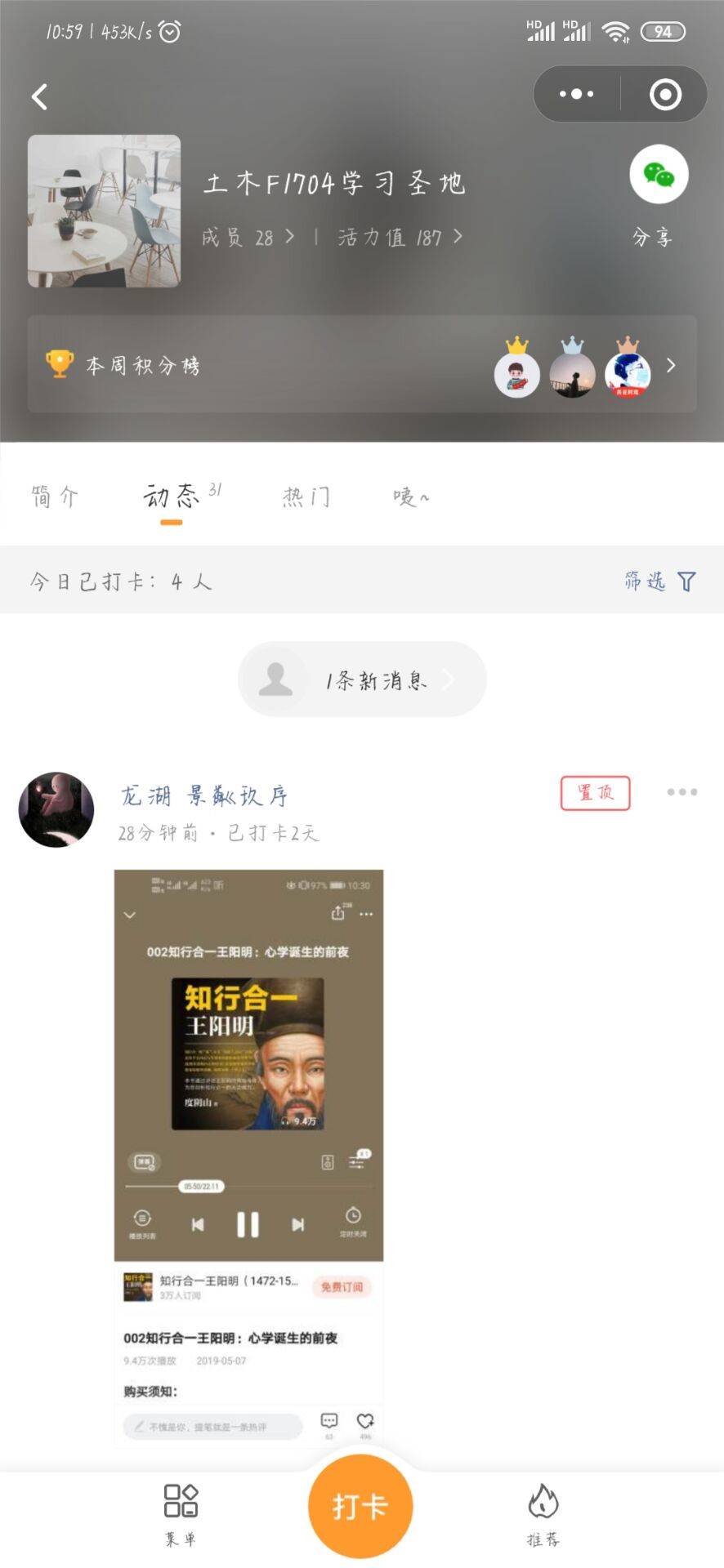Open the 菜单 tab at the bottom
Viewport: 724px width, 1568px height.
pos(181,1514)
